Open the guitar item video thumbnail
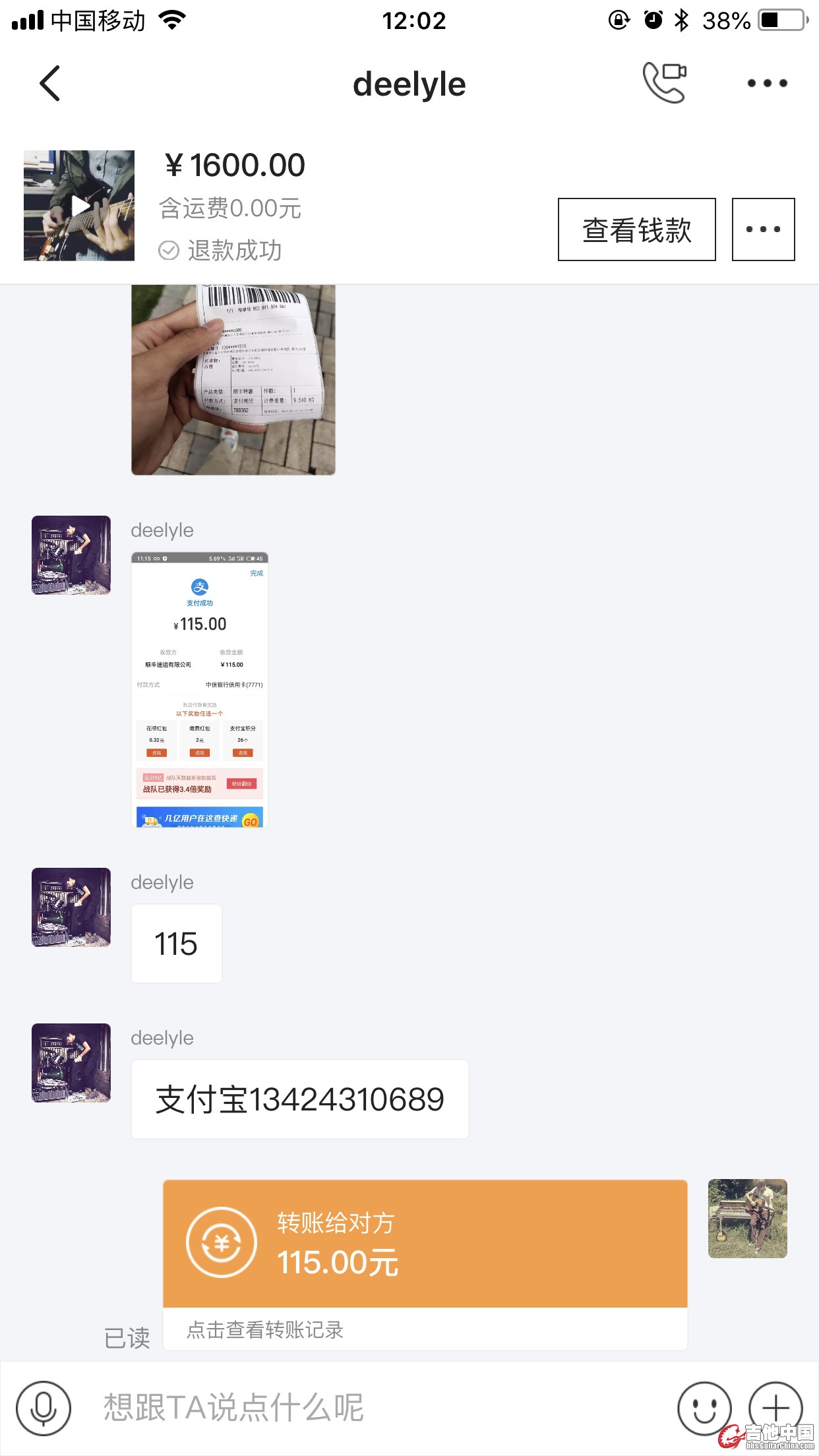Viewport: 819px width, 1456px height. click(79, 206)
